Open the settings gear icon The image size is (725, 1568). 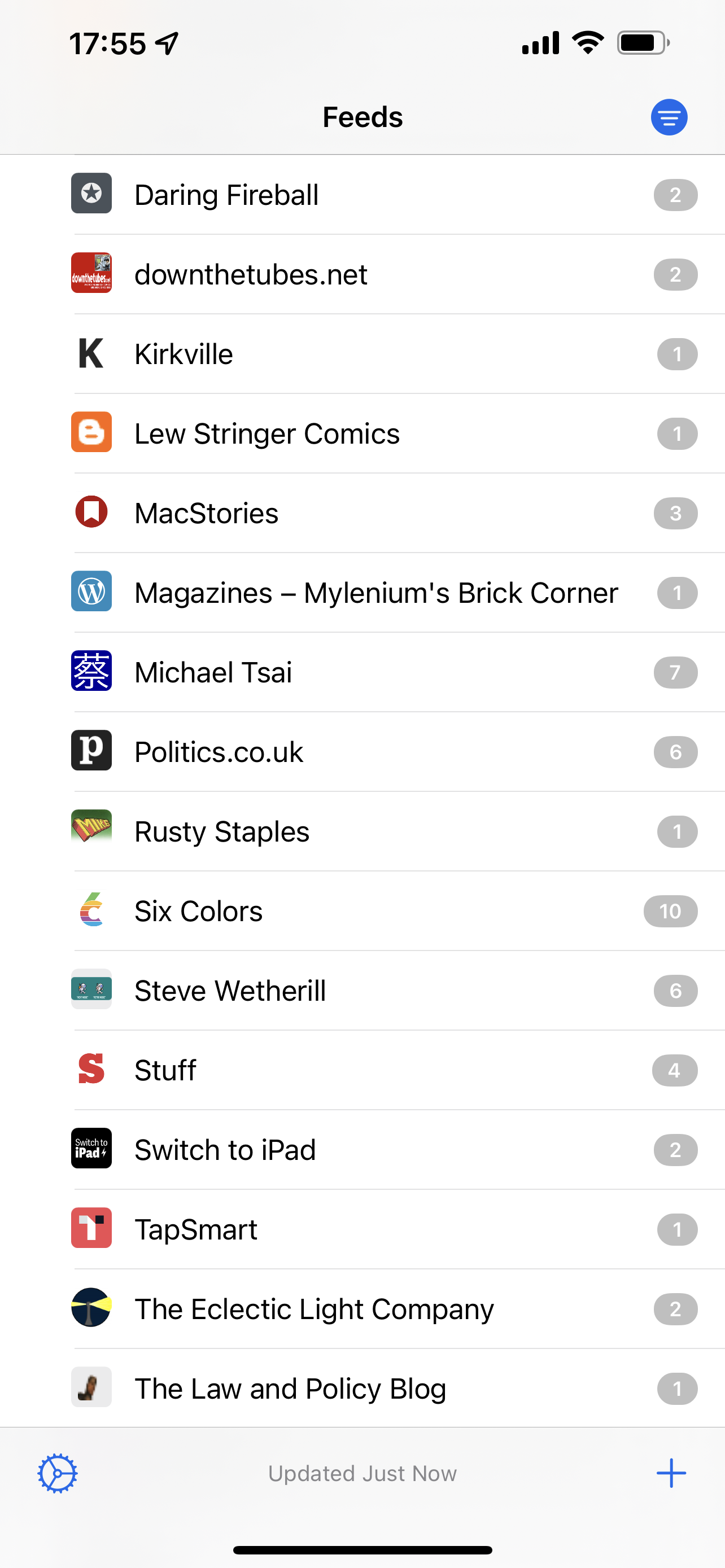point(57,1474)
